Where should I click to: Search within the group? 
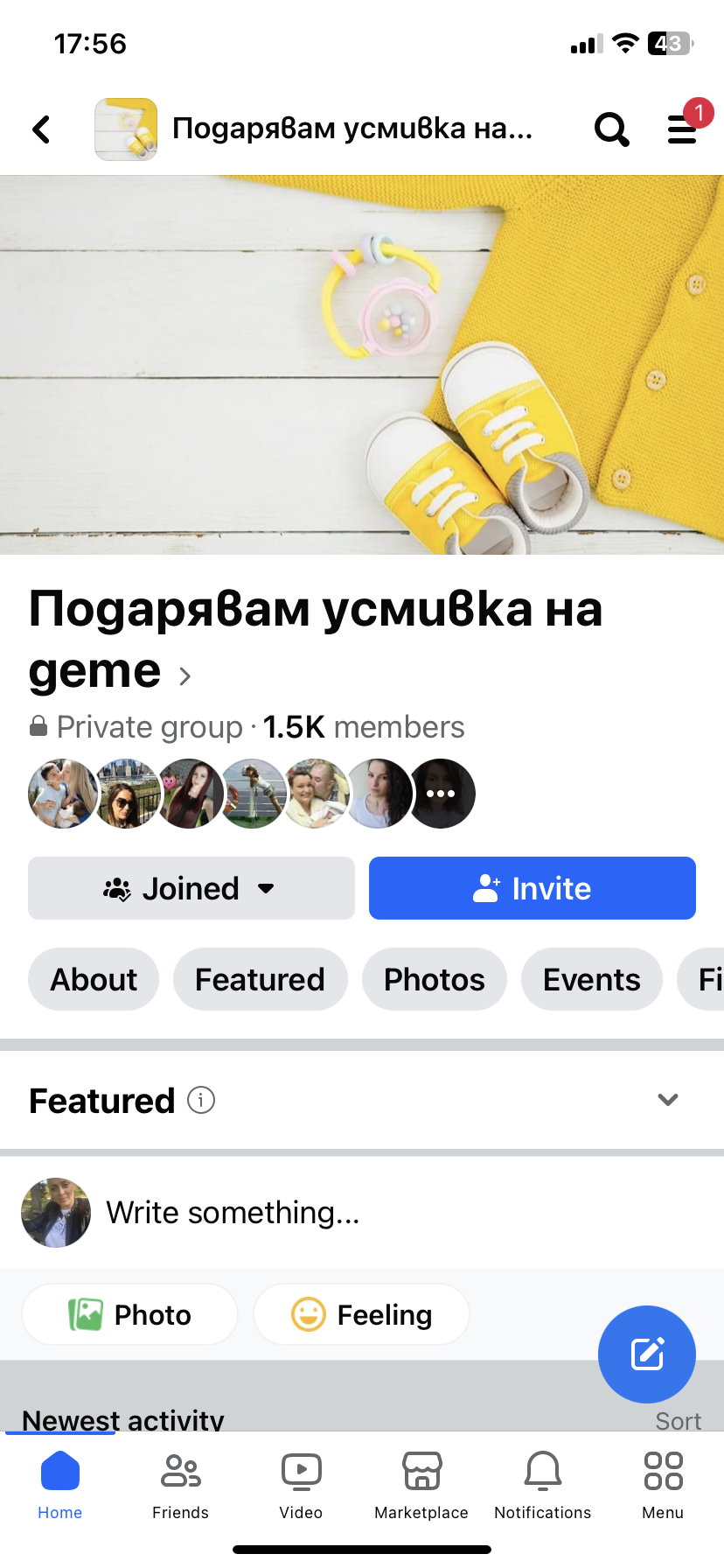point(611,129)
